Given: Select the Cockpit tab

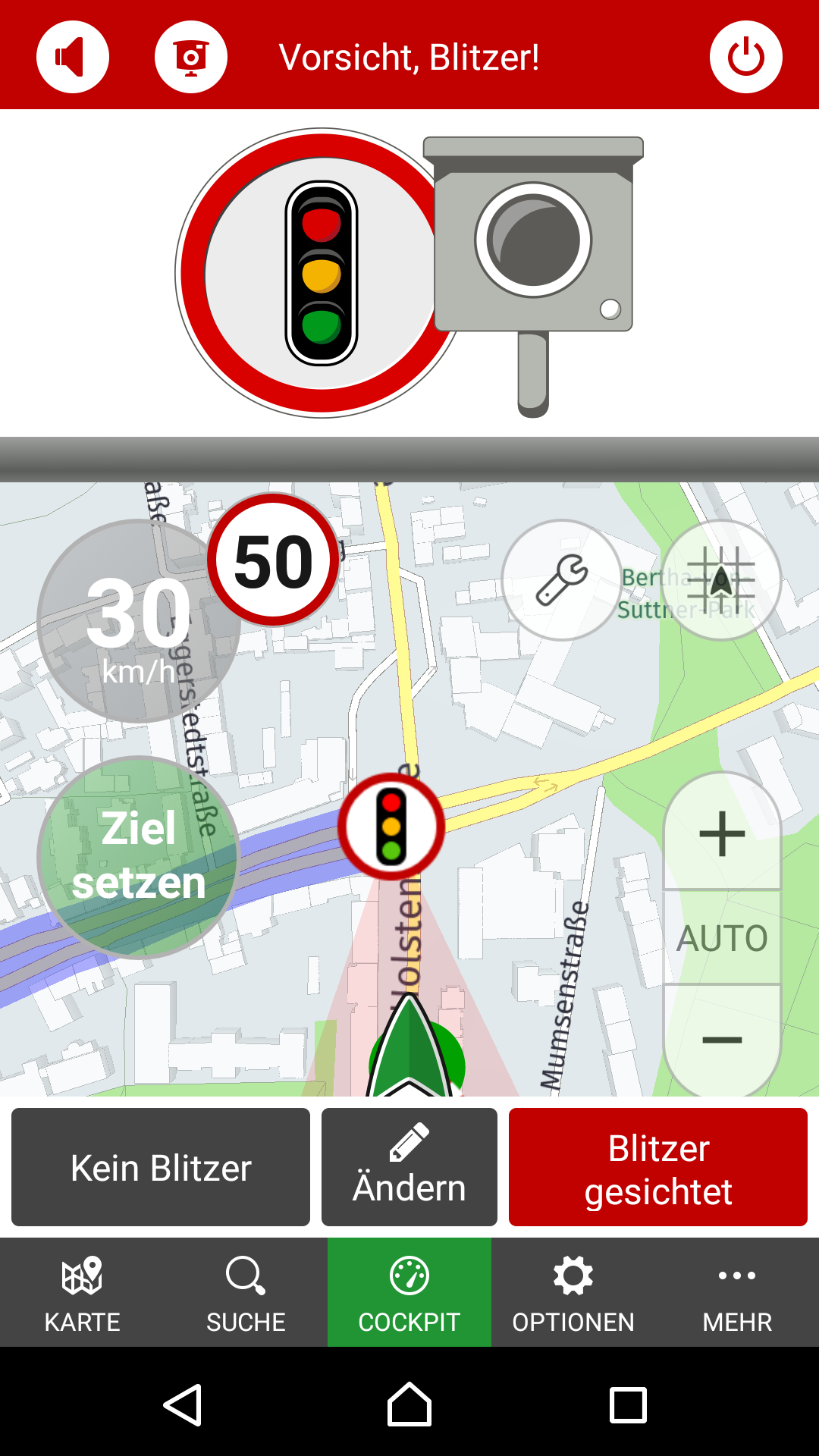Looking at the screenshot, I should [409, 1293].
